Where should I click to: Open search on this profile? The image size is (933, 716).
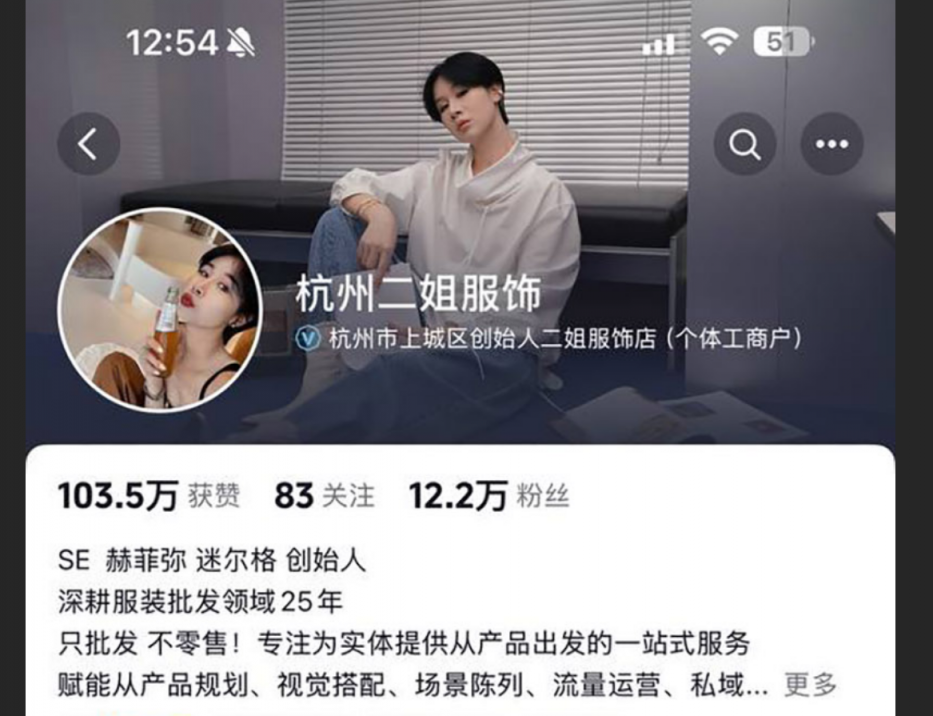[x=744, y=144]
